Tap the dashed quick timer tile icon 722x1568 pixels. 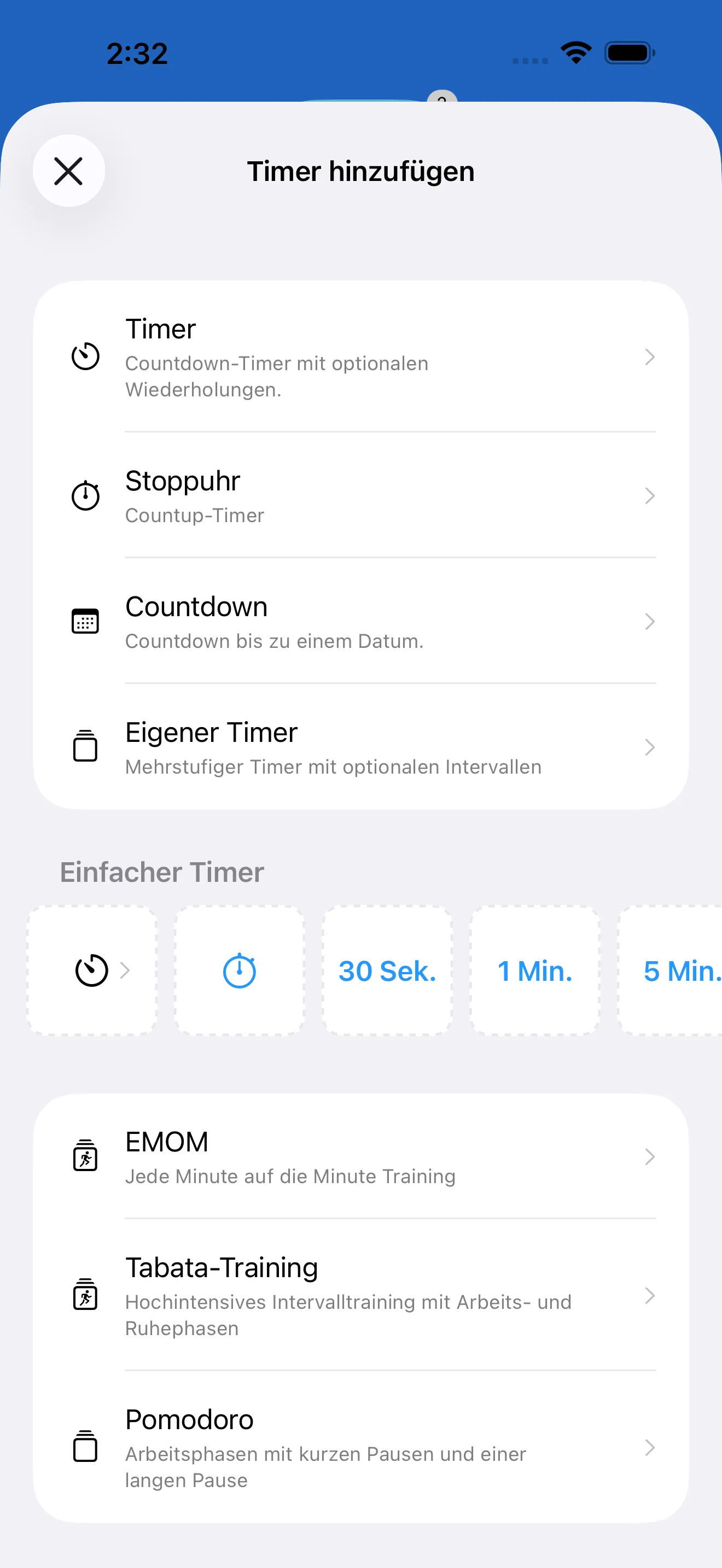click(x=91, y=971)
